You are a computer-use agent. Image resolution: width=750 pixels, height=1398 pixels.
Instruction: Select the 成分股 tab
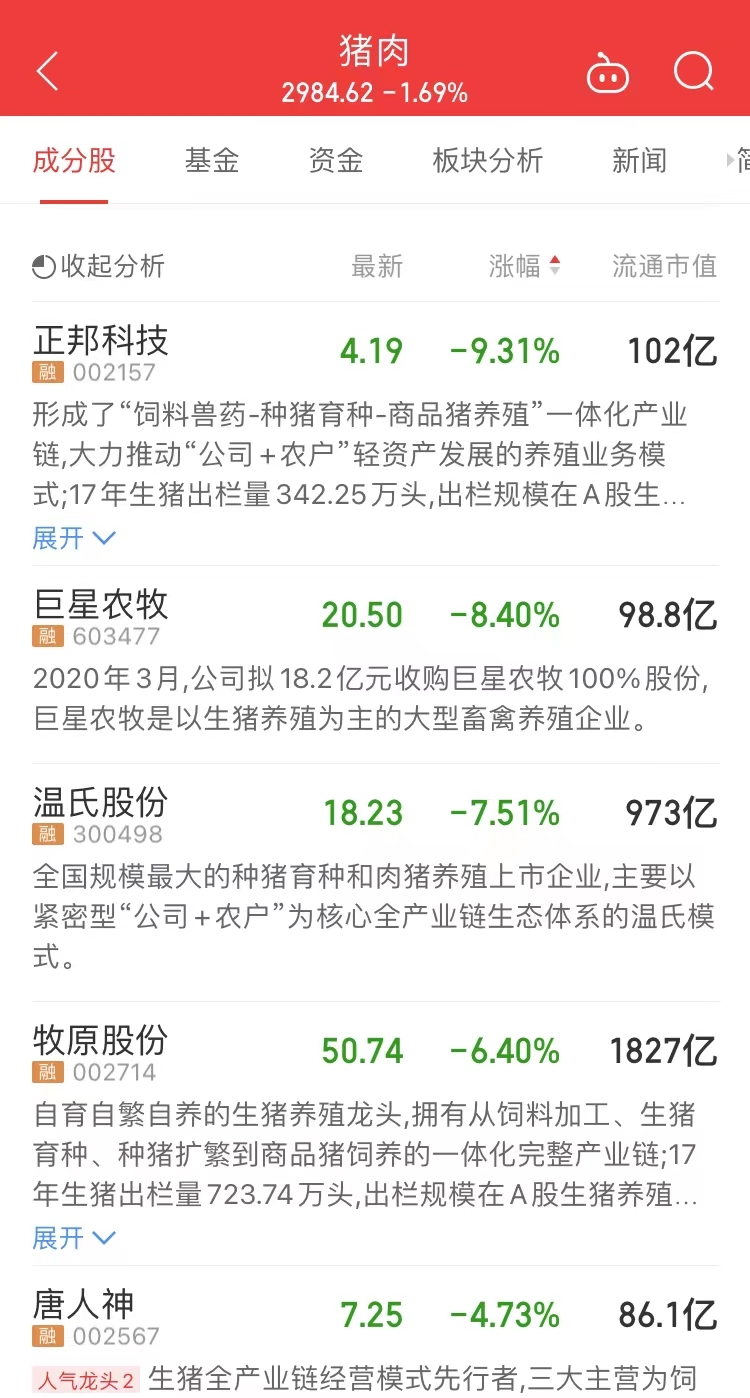pos(74,160)
